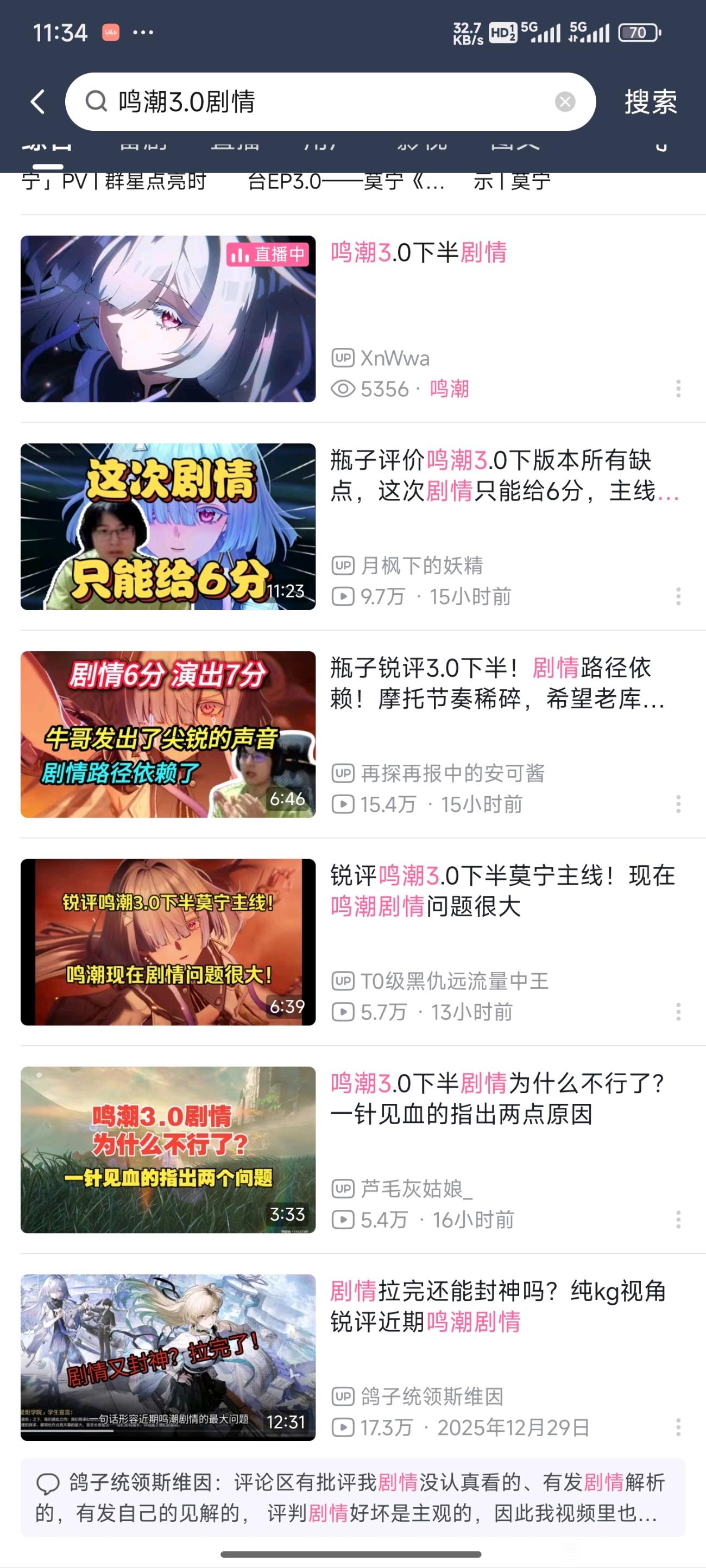This screenshot has width=706, height=1568.
Task: Open the comment preview from 鸽子统领斯维因
Action: coord(352,1497)
